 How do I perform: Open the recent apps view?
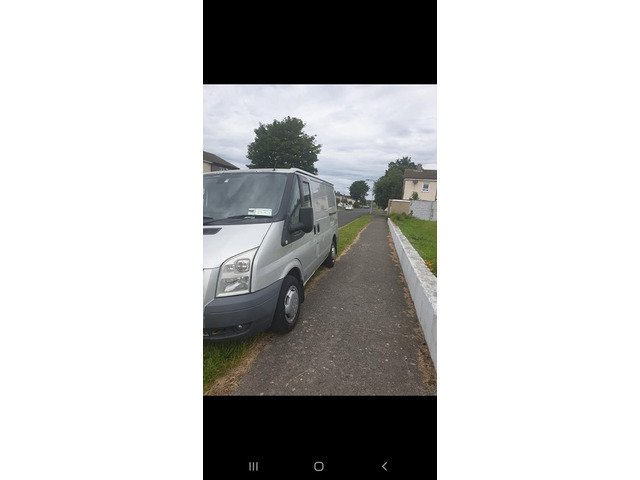[x=253, y=466]
